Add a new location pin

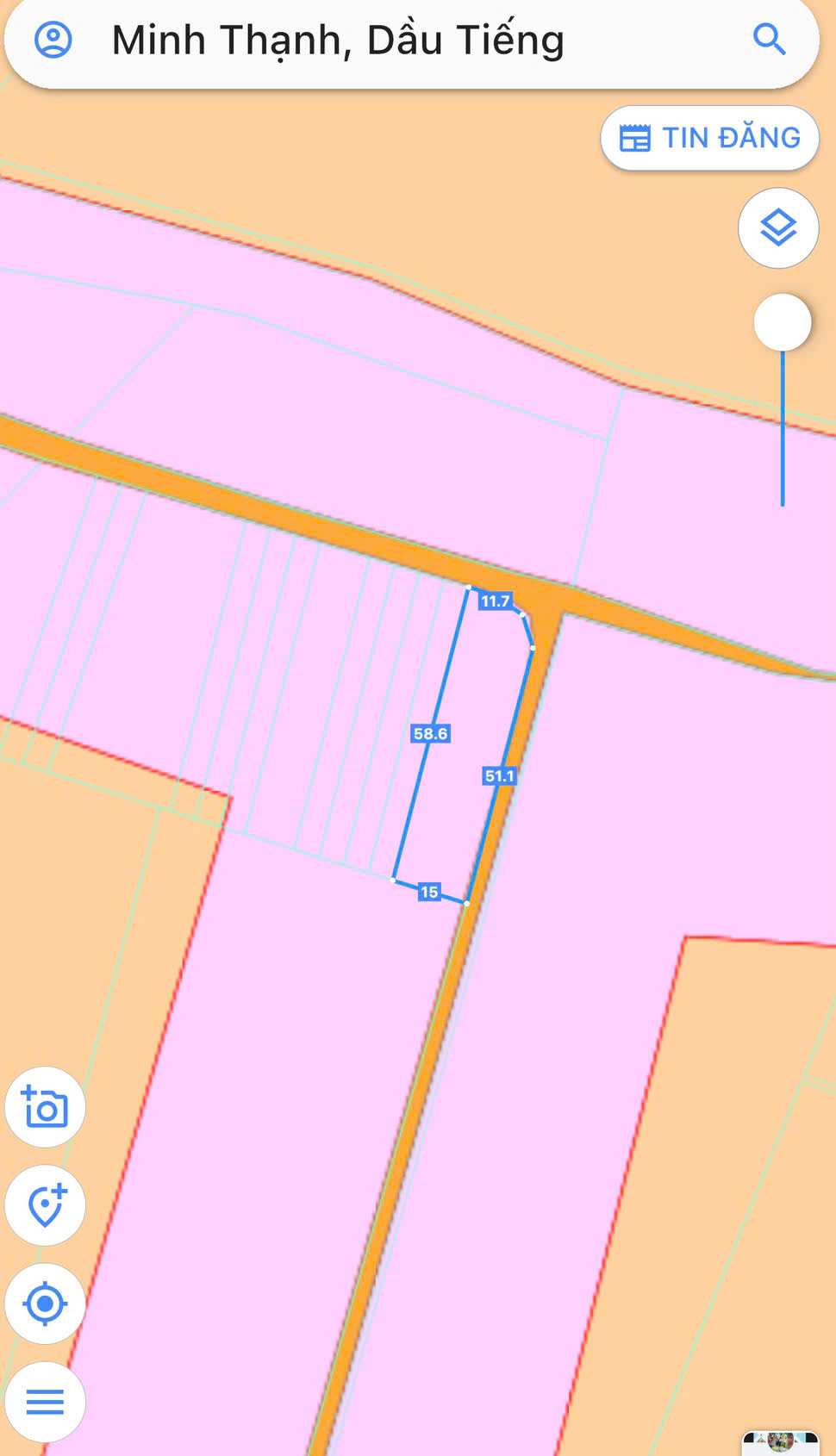pyautogui.click(x=45, y=1205)
